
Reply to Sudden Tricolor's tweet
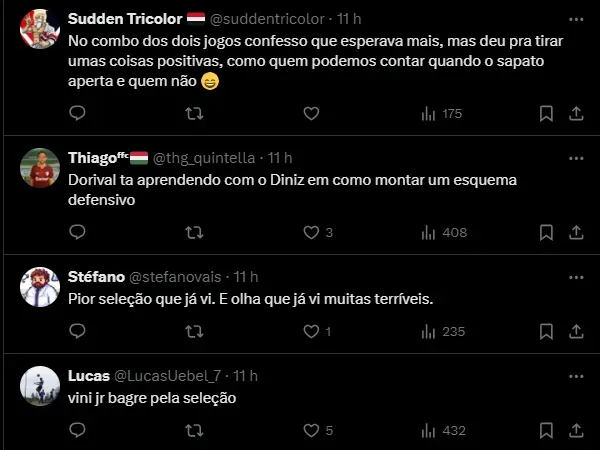point(78,114)
